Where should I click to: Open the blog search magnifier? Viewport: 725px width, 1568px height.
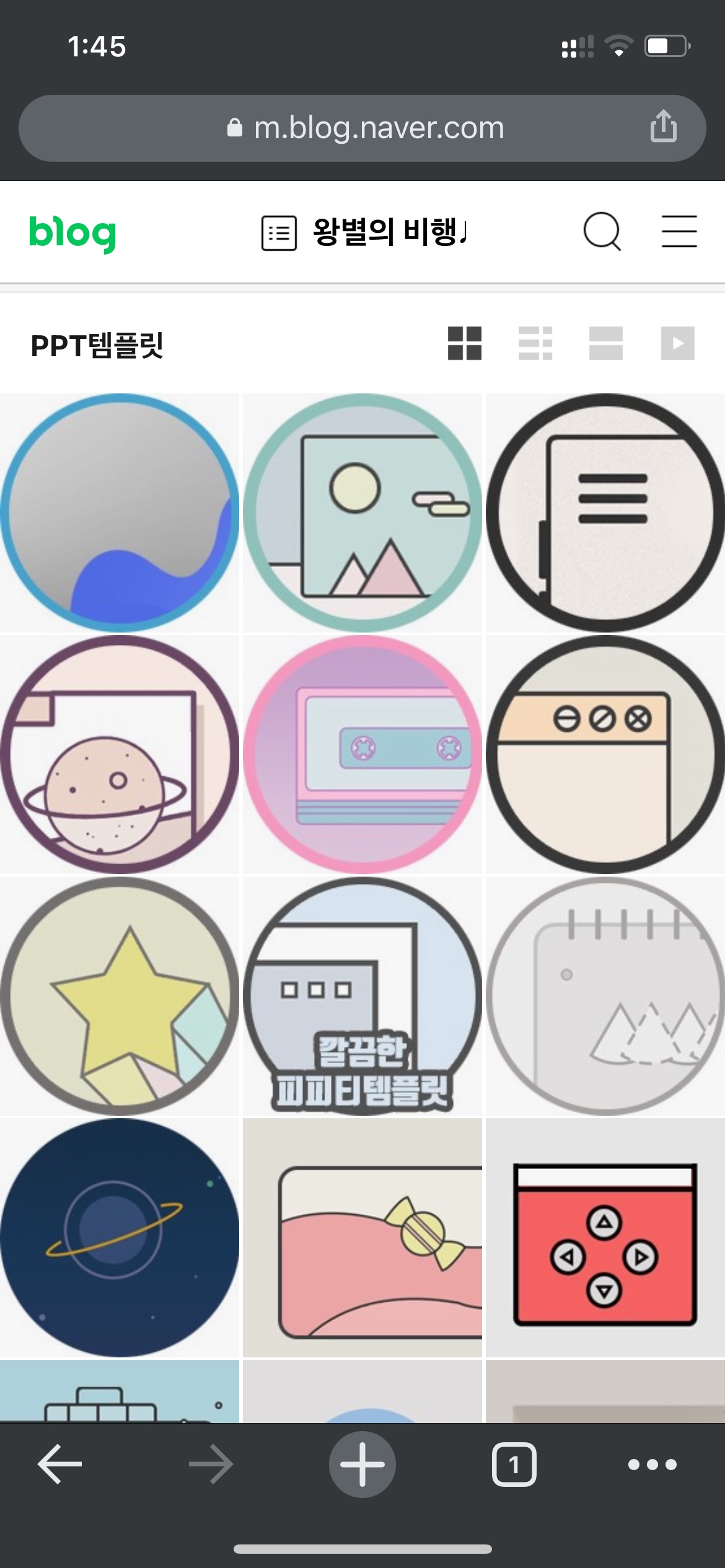[x=602, y=232]
